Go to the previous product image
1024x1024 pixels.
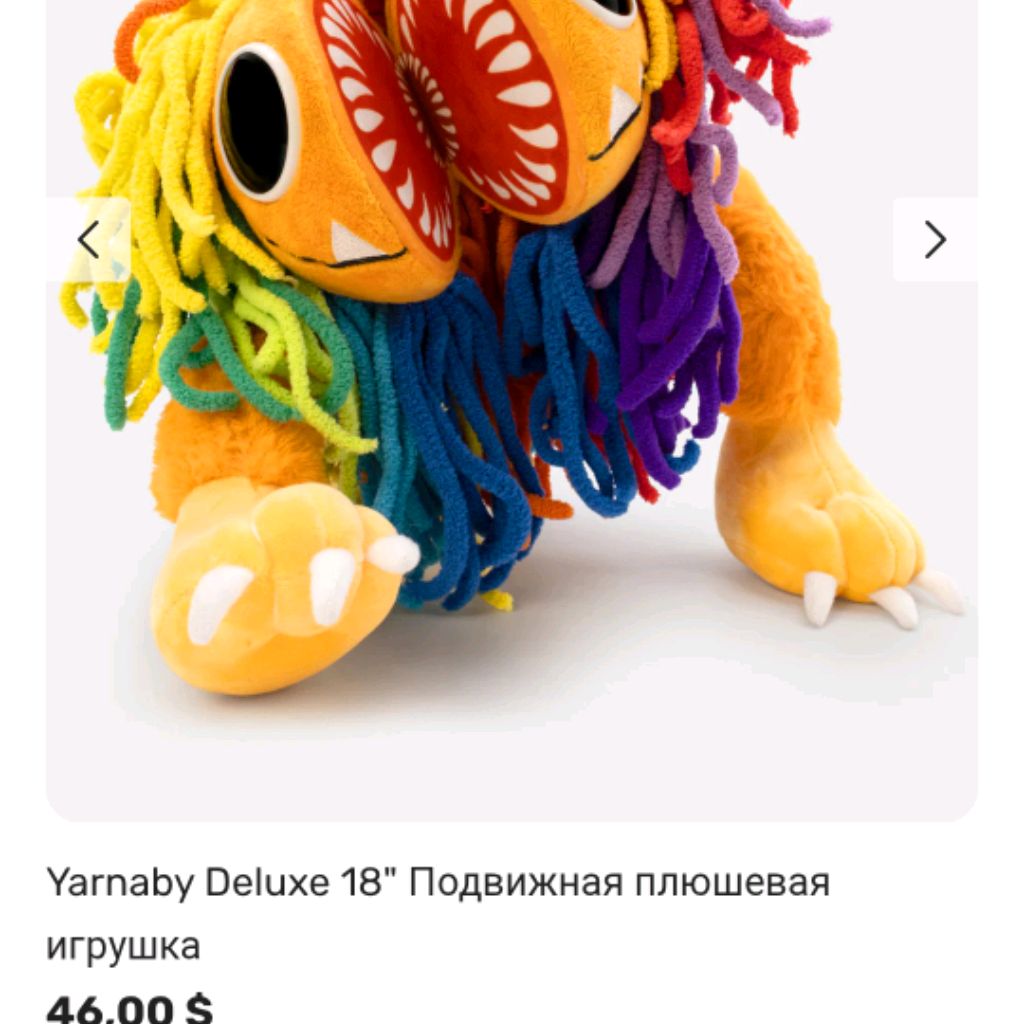point(89,240)
